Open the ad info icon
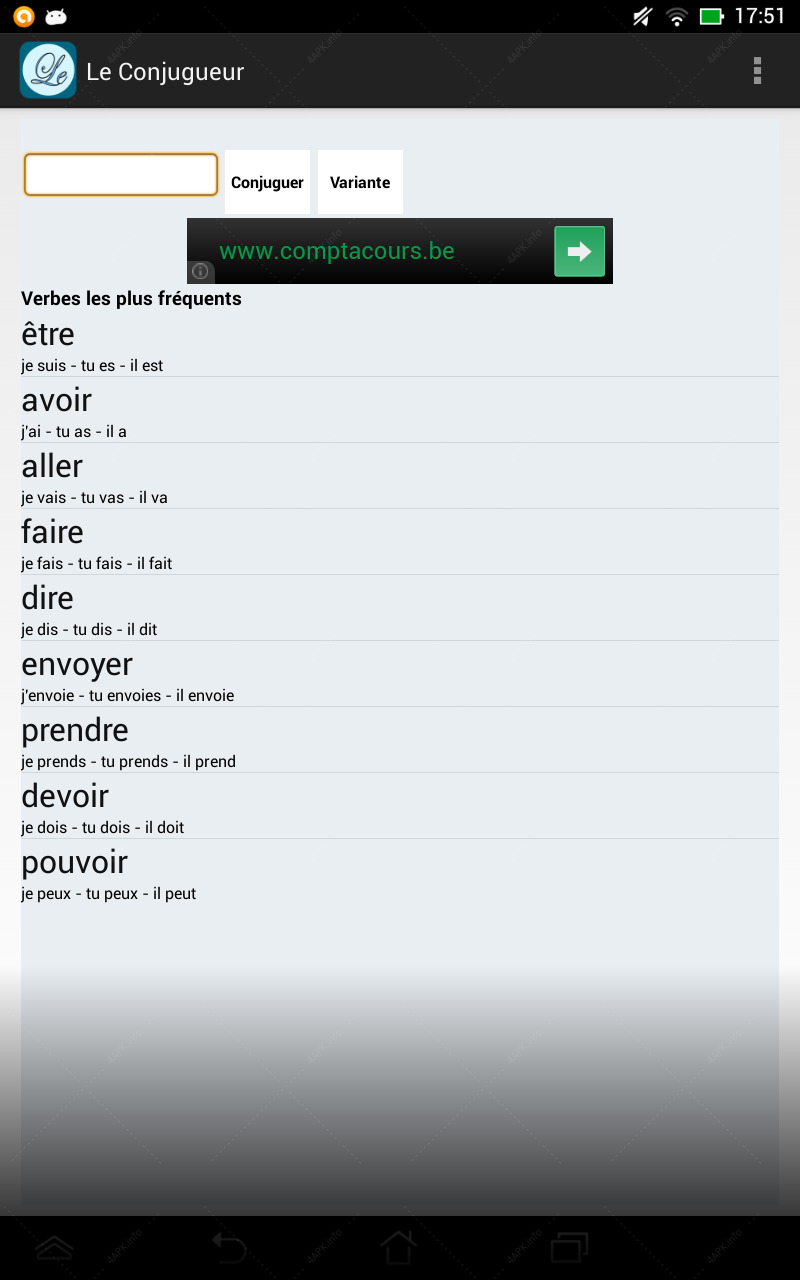 point(200,272)
